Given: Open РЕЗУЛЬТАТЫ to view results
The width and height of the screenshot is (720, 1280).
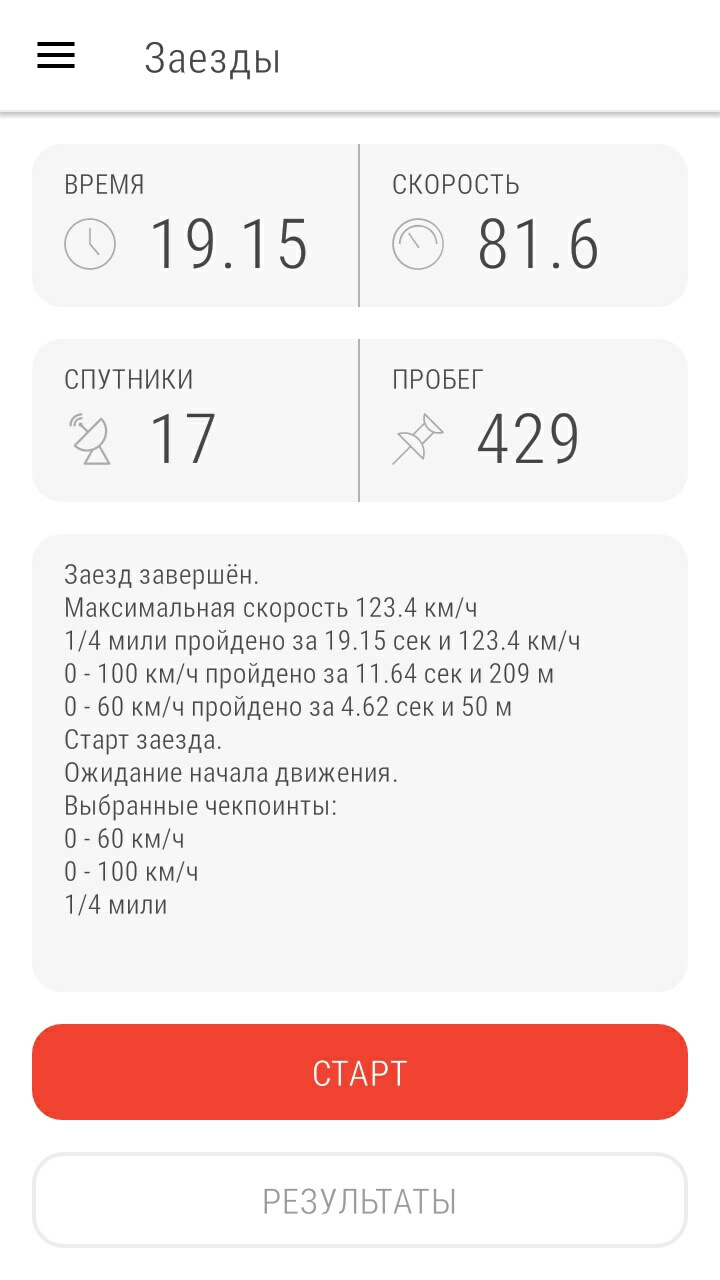Looking at the screenshot, I should tap(360, 1200).
